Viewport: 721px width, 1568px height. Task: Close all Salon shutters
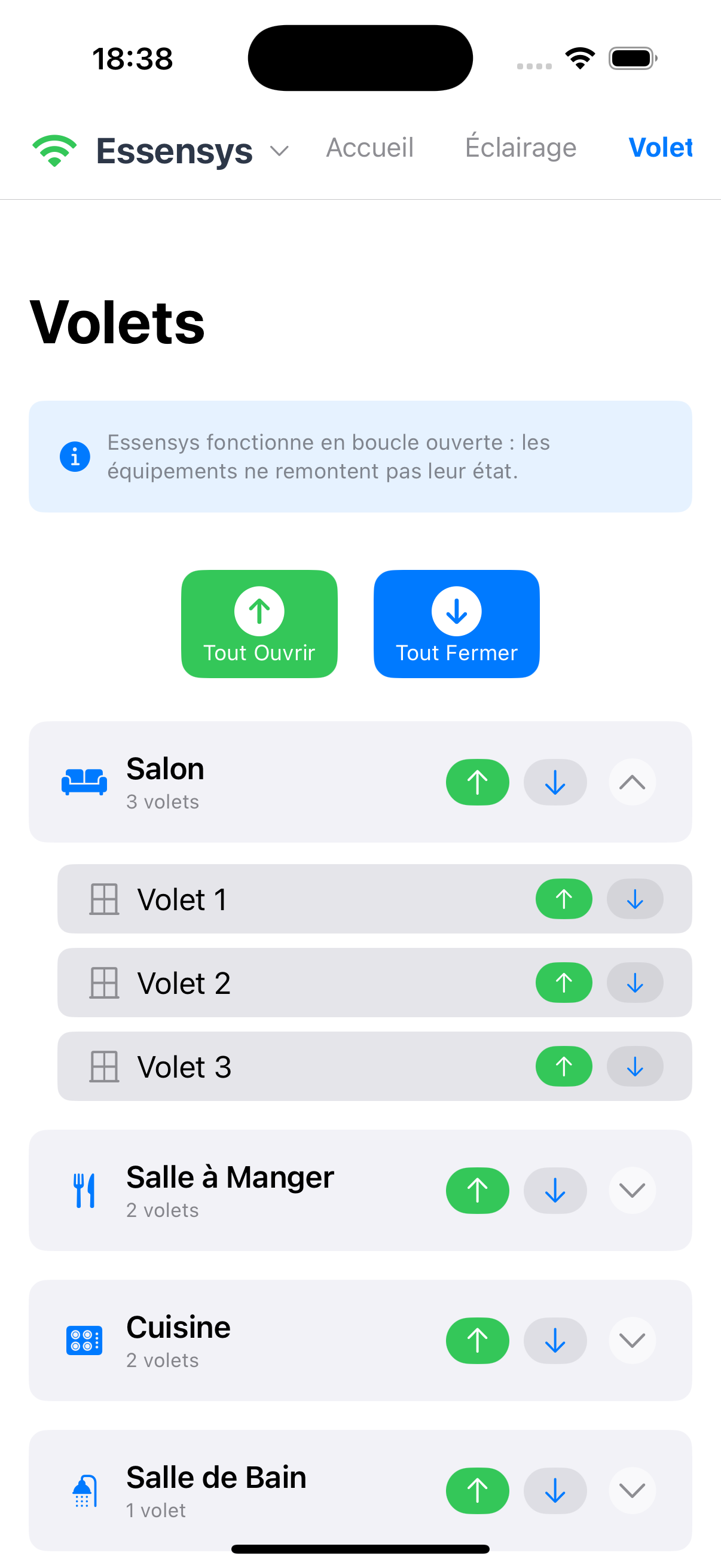point(555,782)
